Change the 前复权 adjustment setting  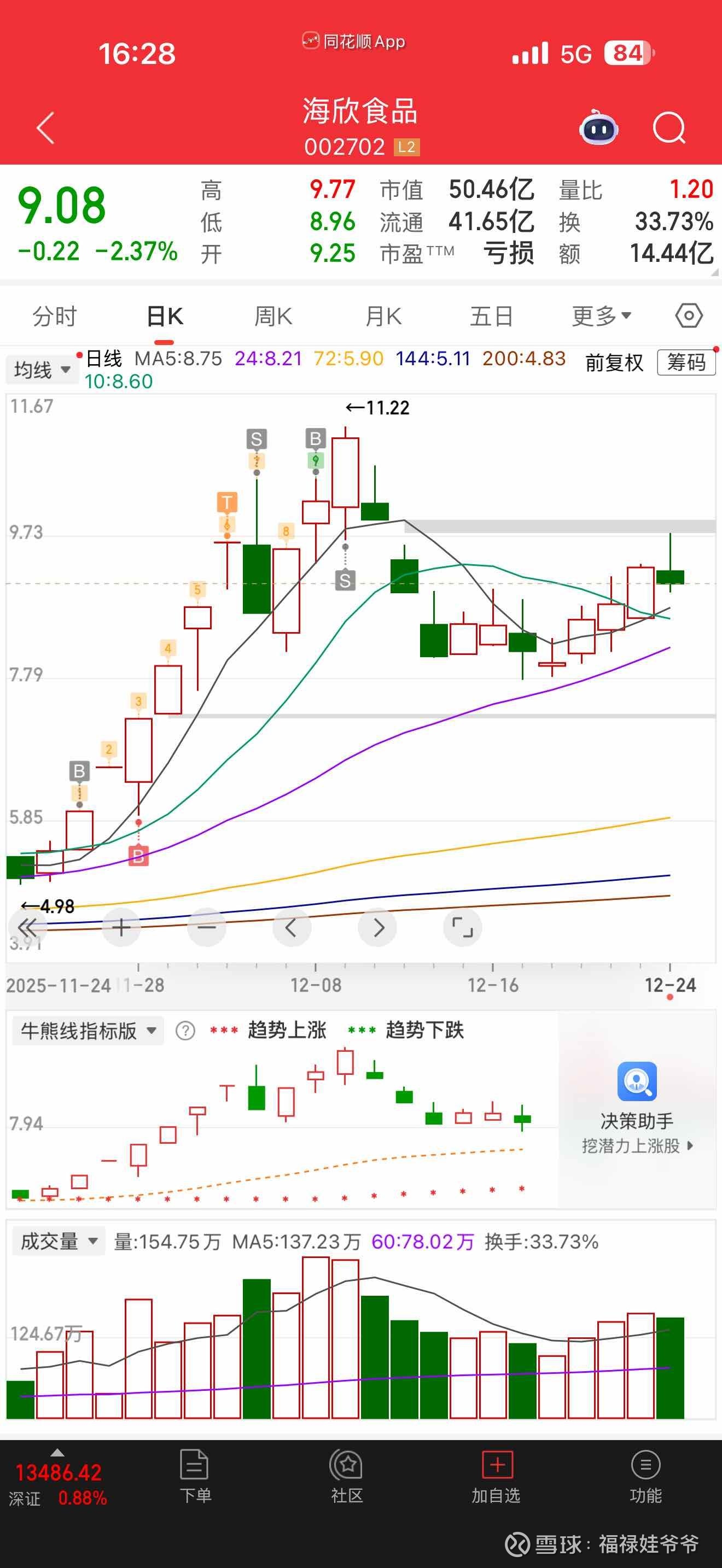click(x=614, y=364)
